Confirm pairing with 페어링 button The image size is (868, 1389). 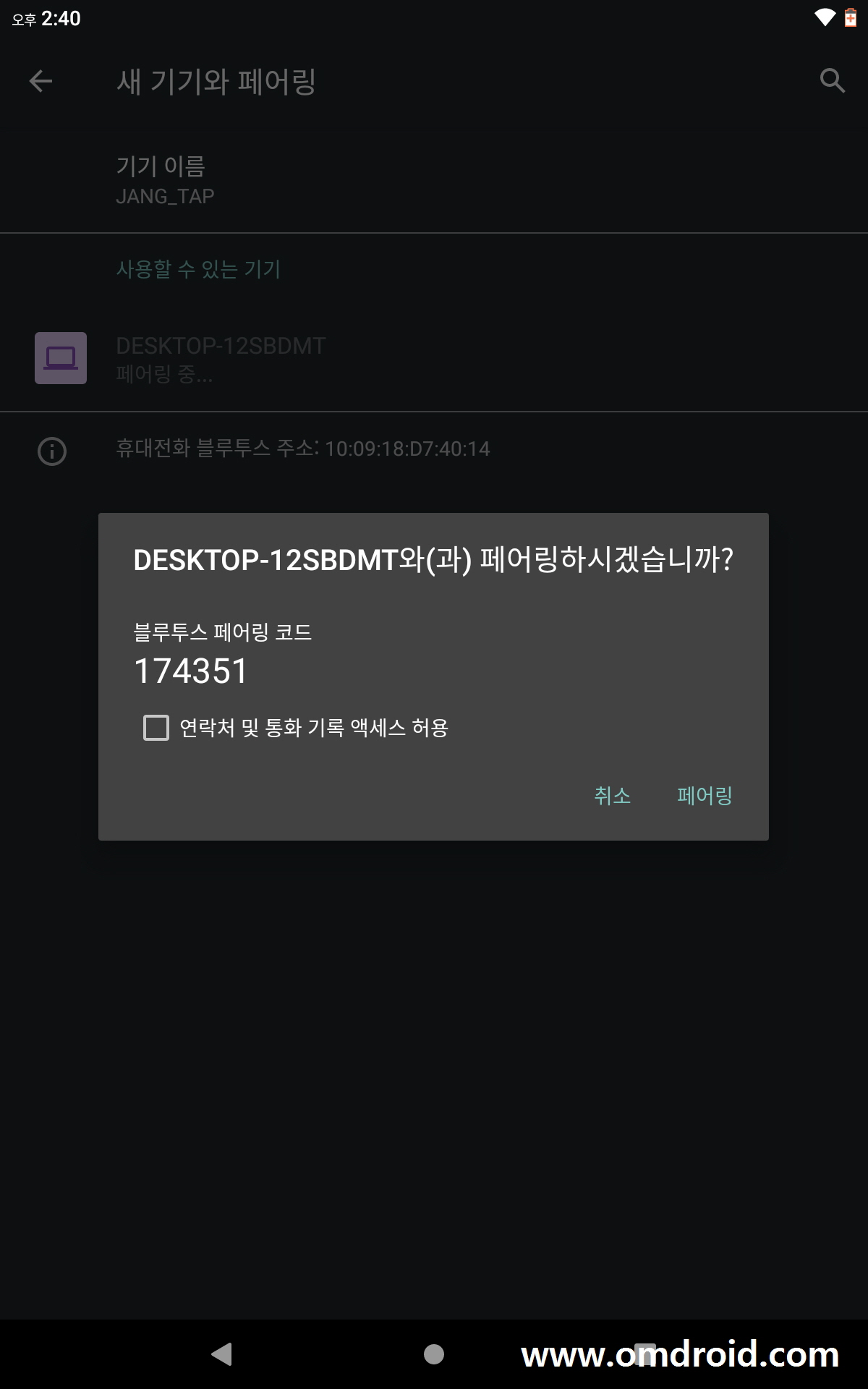705,796
